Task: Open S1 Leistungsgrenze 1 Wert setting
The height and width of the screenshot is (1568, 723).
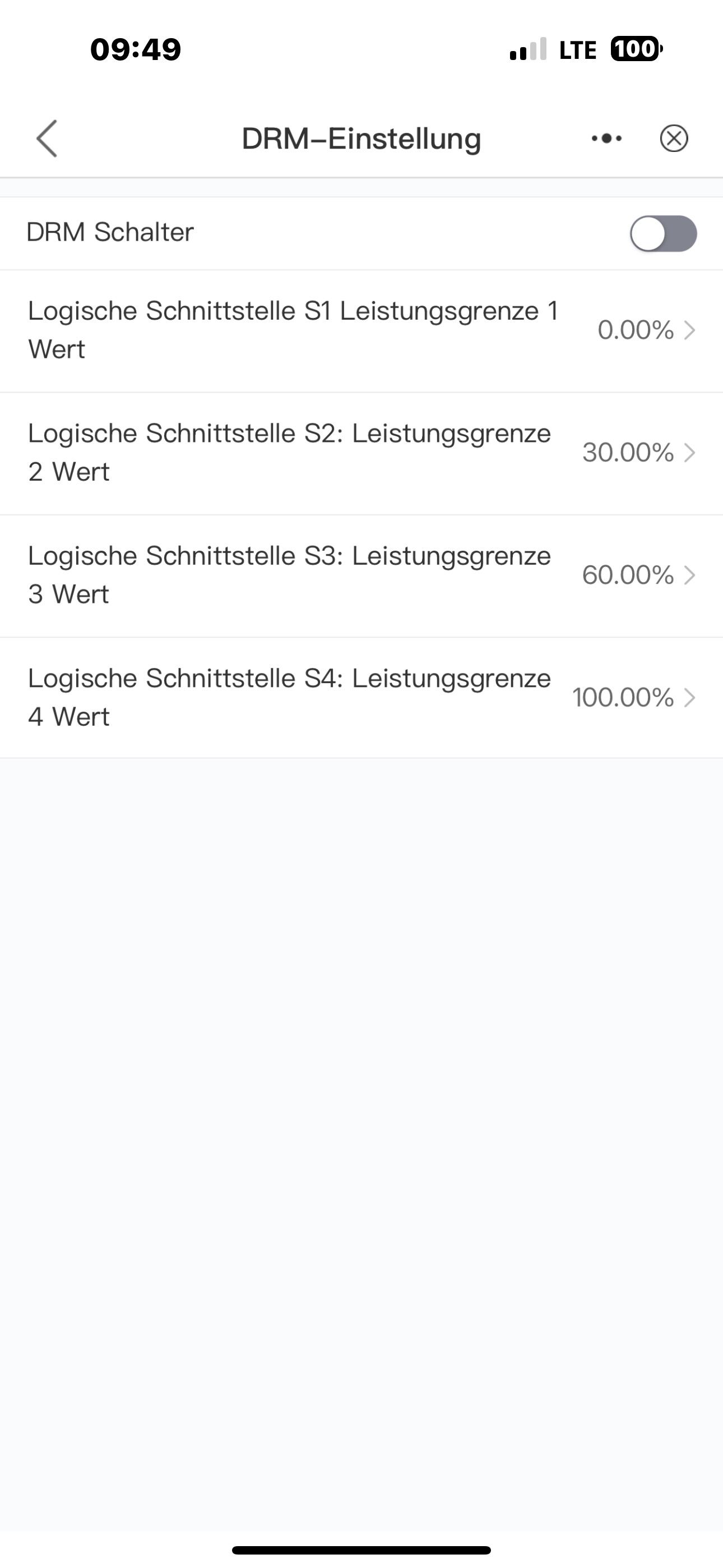Action: 361,330
